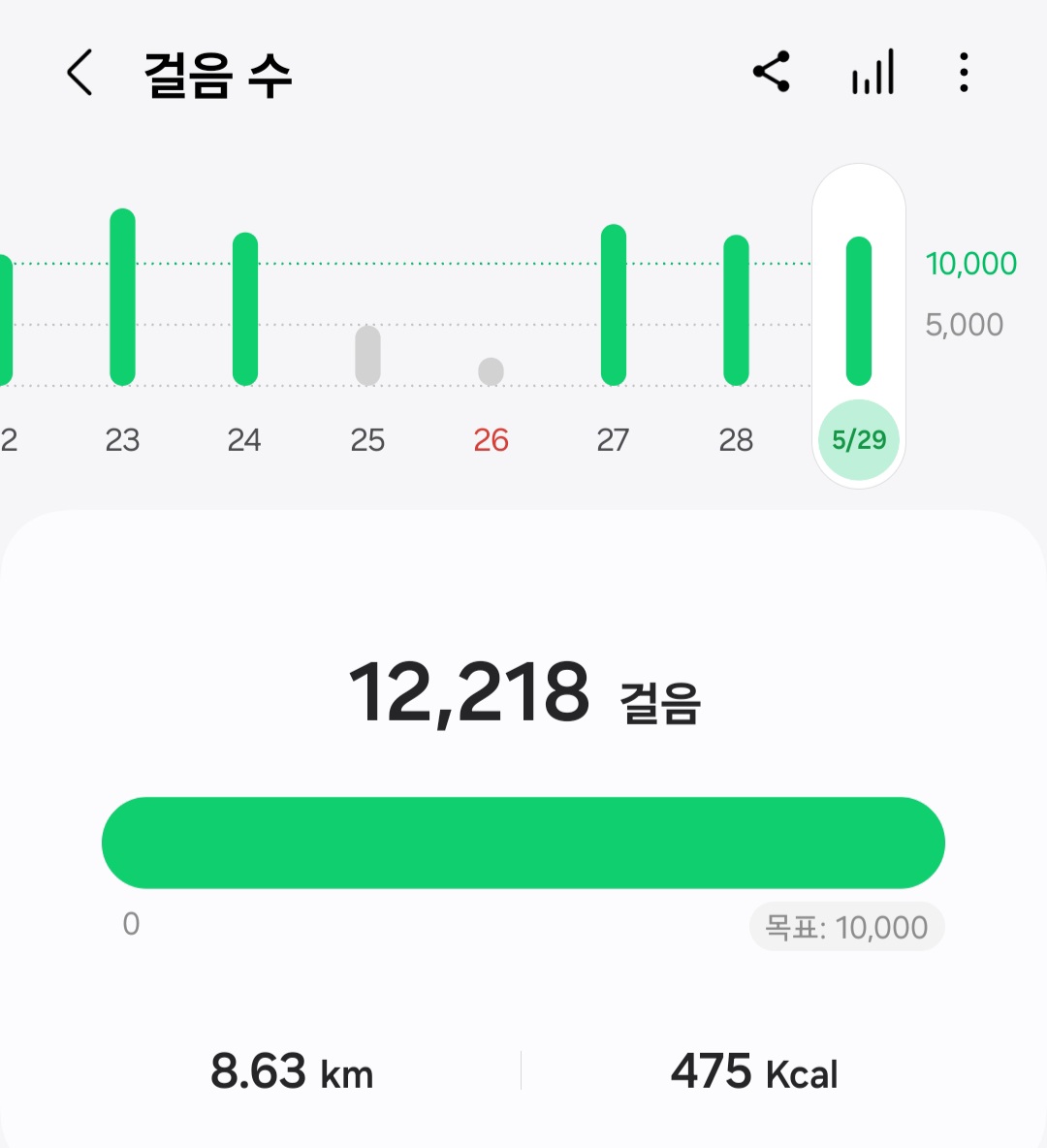This screenshot has width=1047, height=1148.
Task: Go back from the 걸음 수 screen
Action: click(79, 73)
